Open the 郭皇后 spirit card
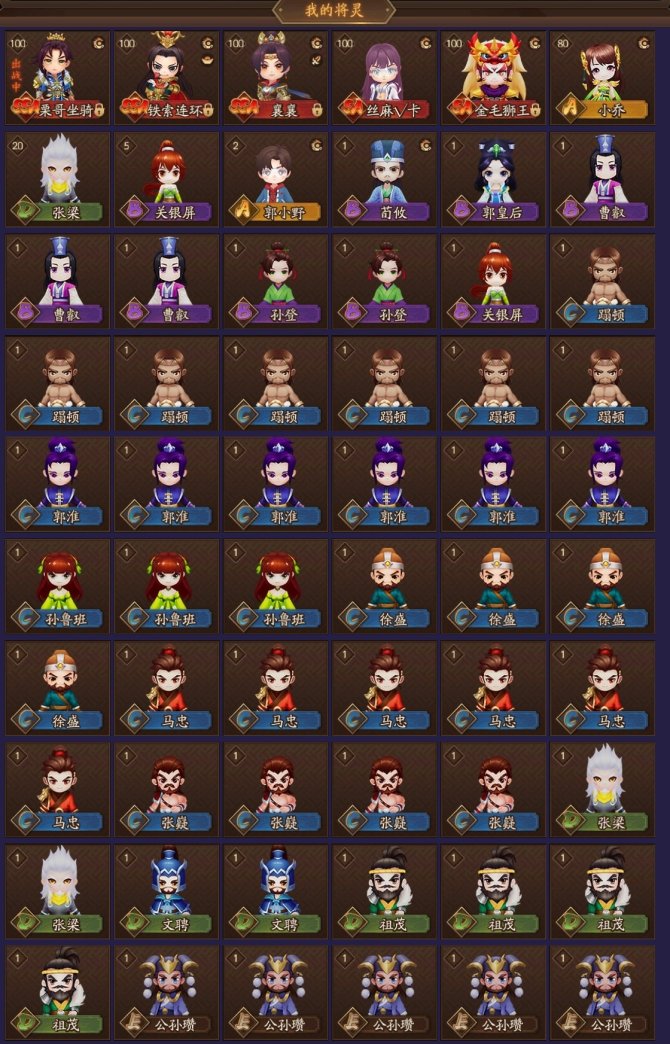This screenshot has width=670, height=1044. coord(494,178)
